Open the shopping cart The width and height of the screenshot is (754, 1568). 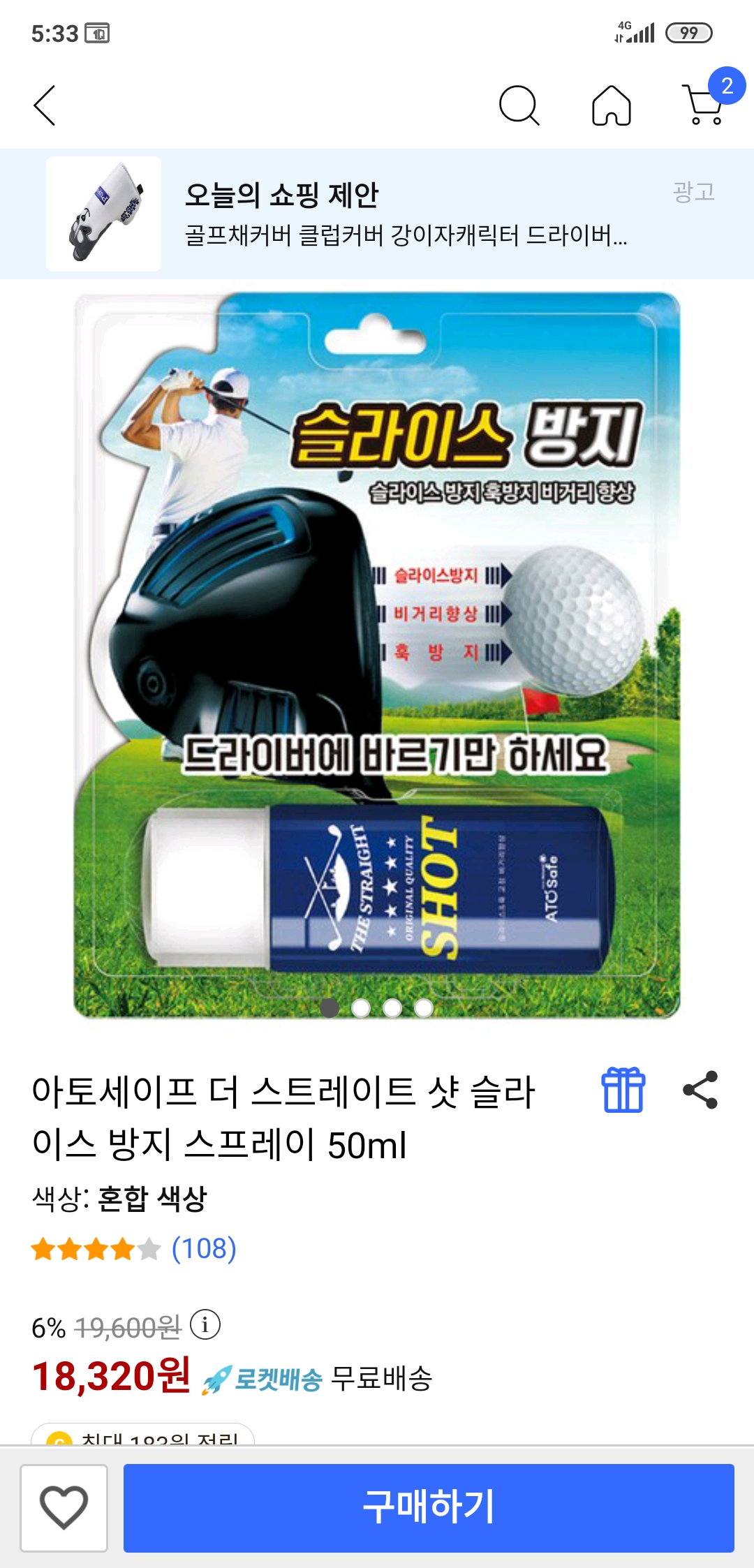pos(705,106)
